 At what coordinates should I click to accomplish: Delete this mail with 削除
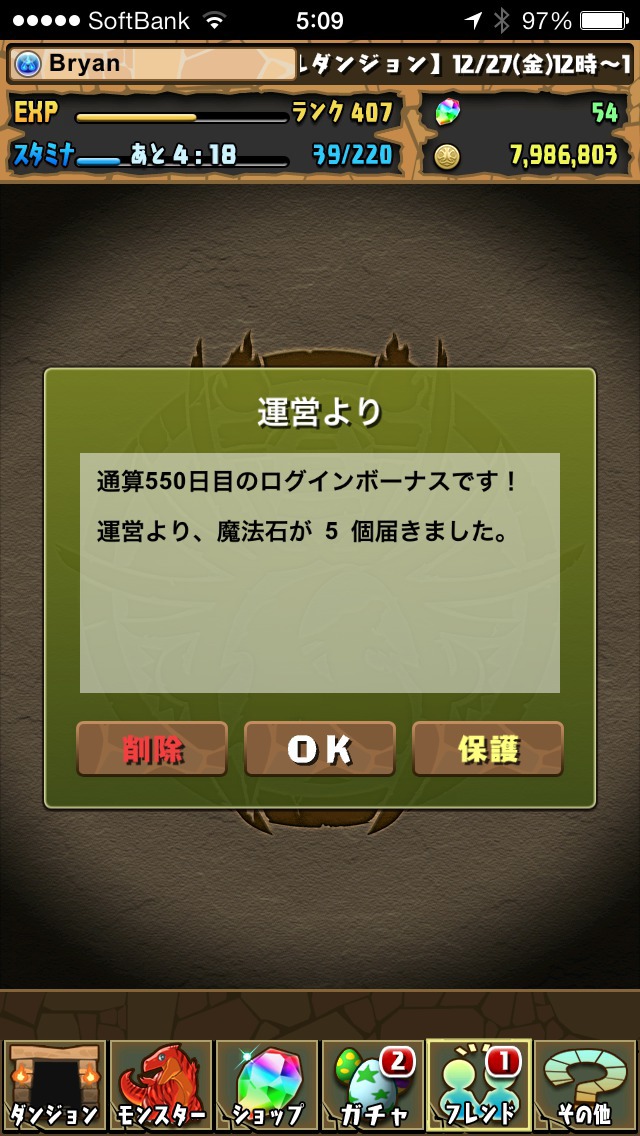[x=152, y=749]
